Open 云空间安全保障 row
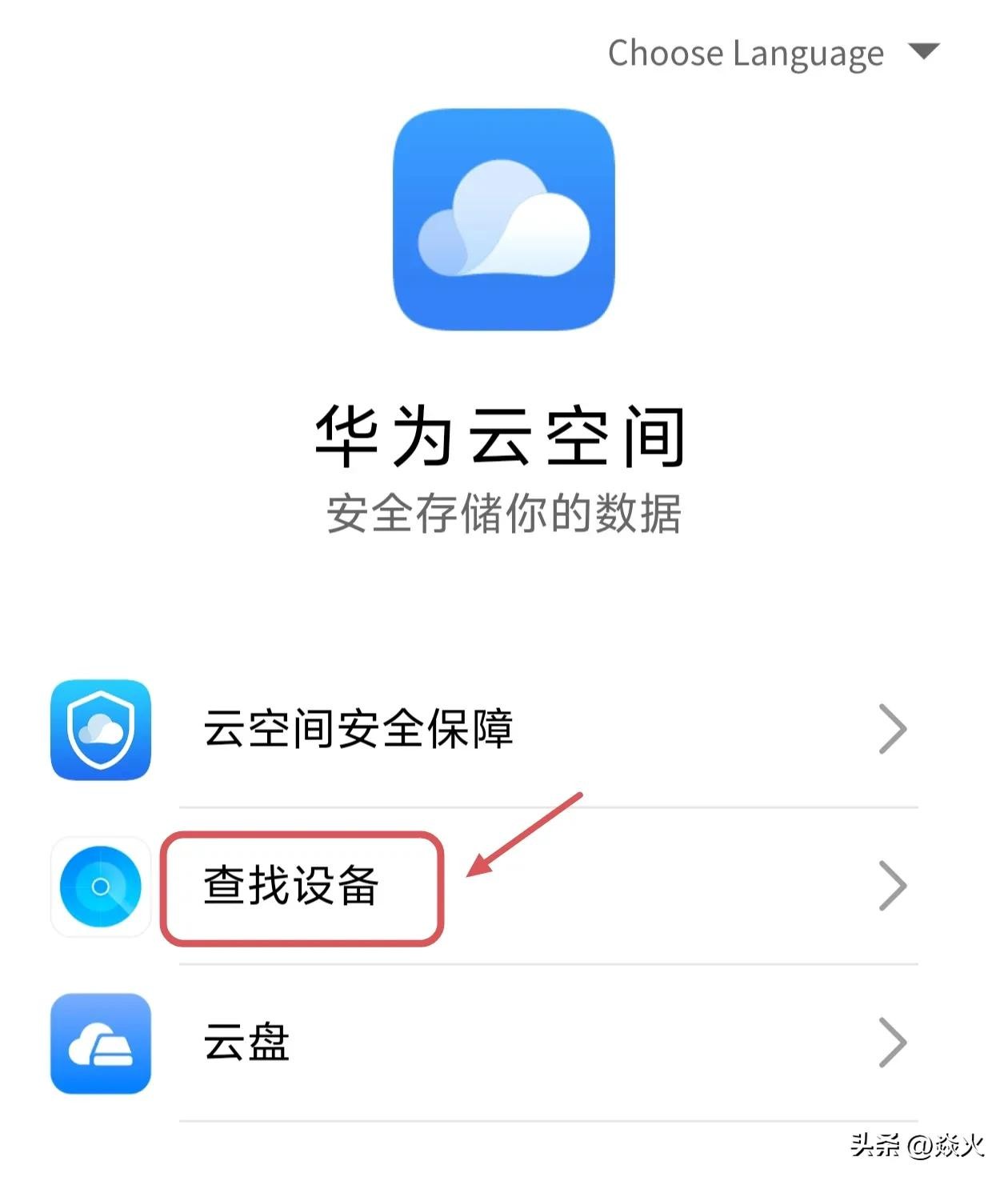Viewport: 1008px width, 1181px height. [480, 729]
